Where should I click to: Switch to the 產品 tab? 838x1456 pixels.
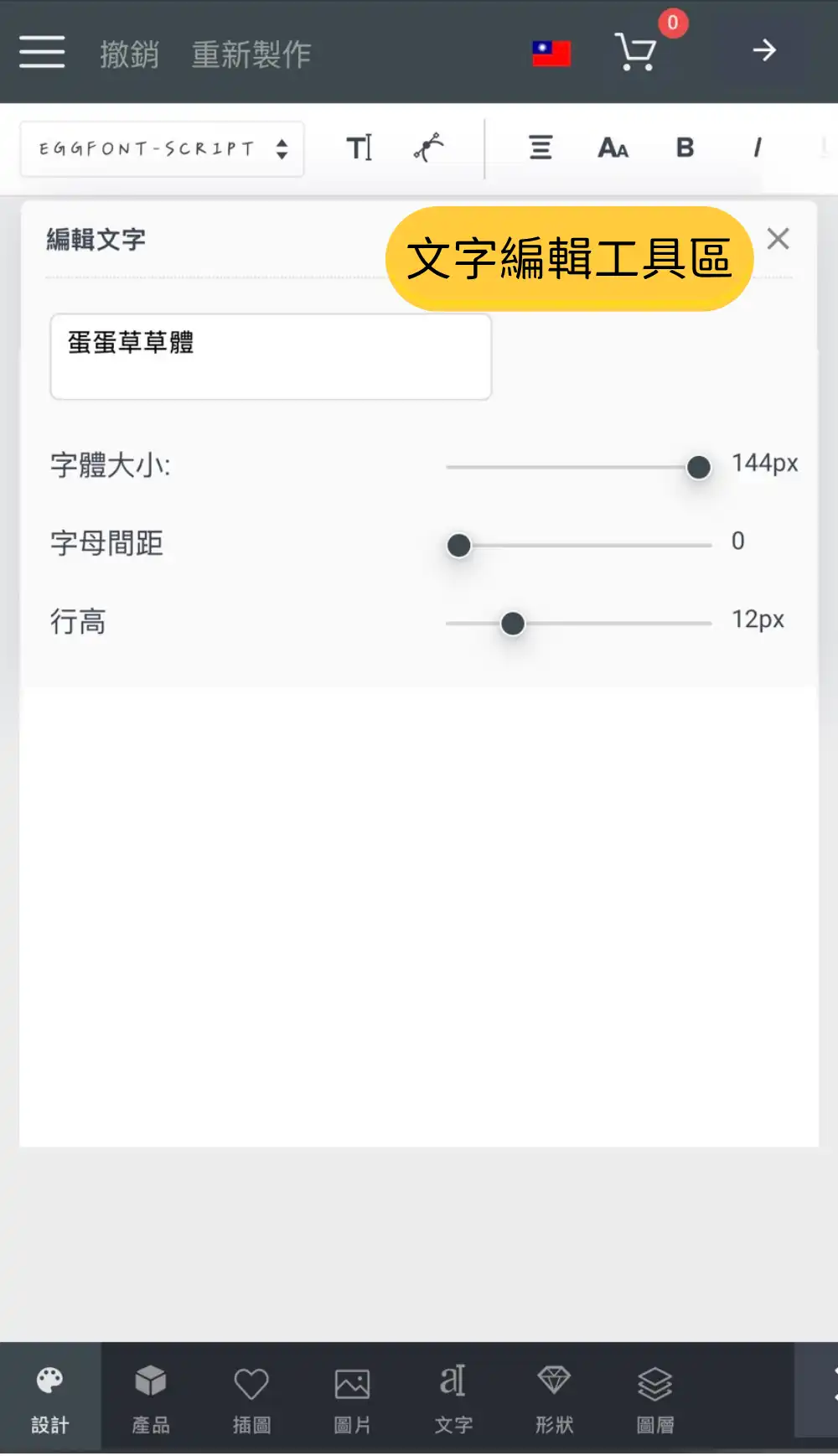click(151, 1396)
